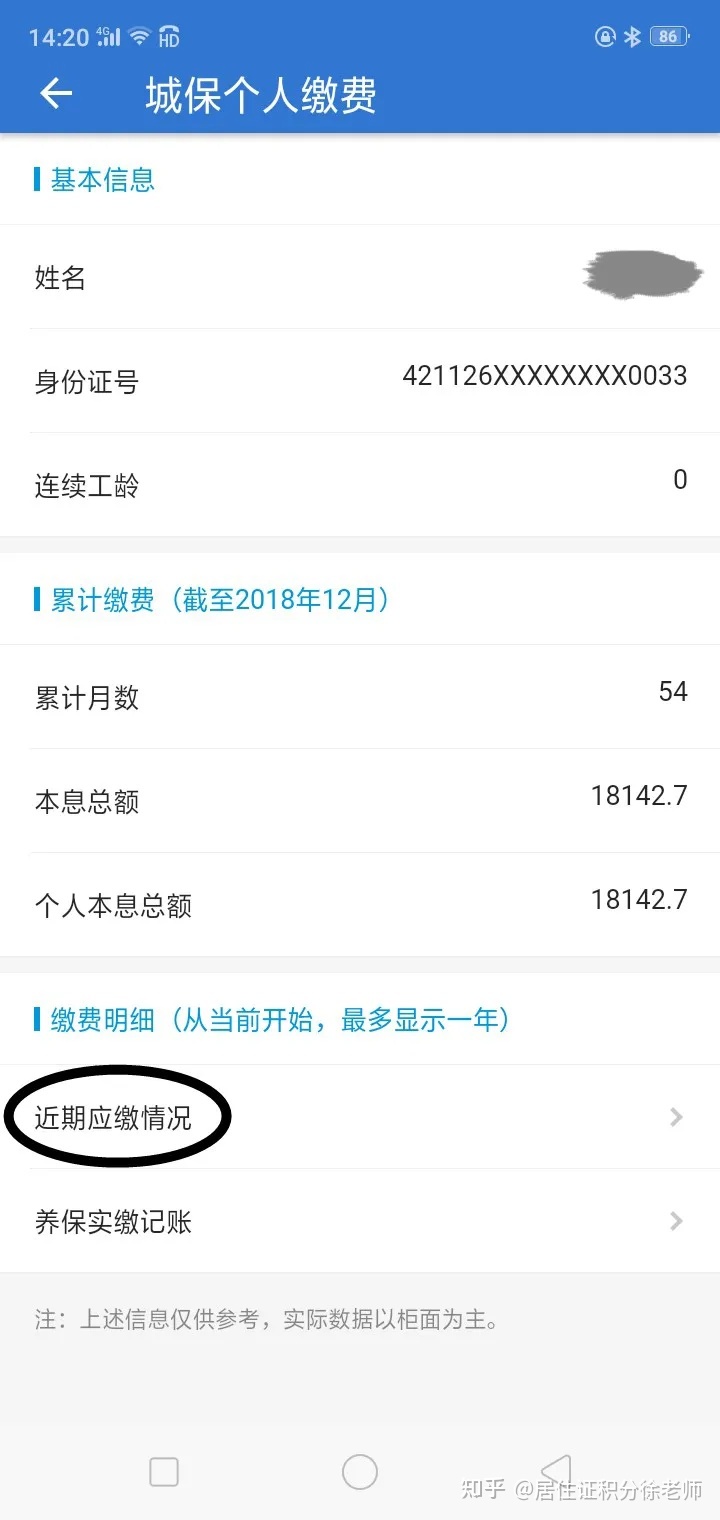Tap the system home button
This screenshot has width=720, height=1520.
point(360,1471)
